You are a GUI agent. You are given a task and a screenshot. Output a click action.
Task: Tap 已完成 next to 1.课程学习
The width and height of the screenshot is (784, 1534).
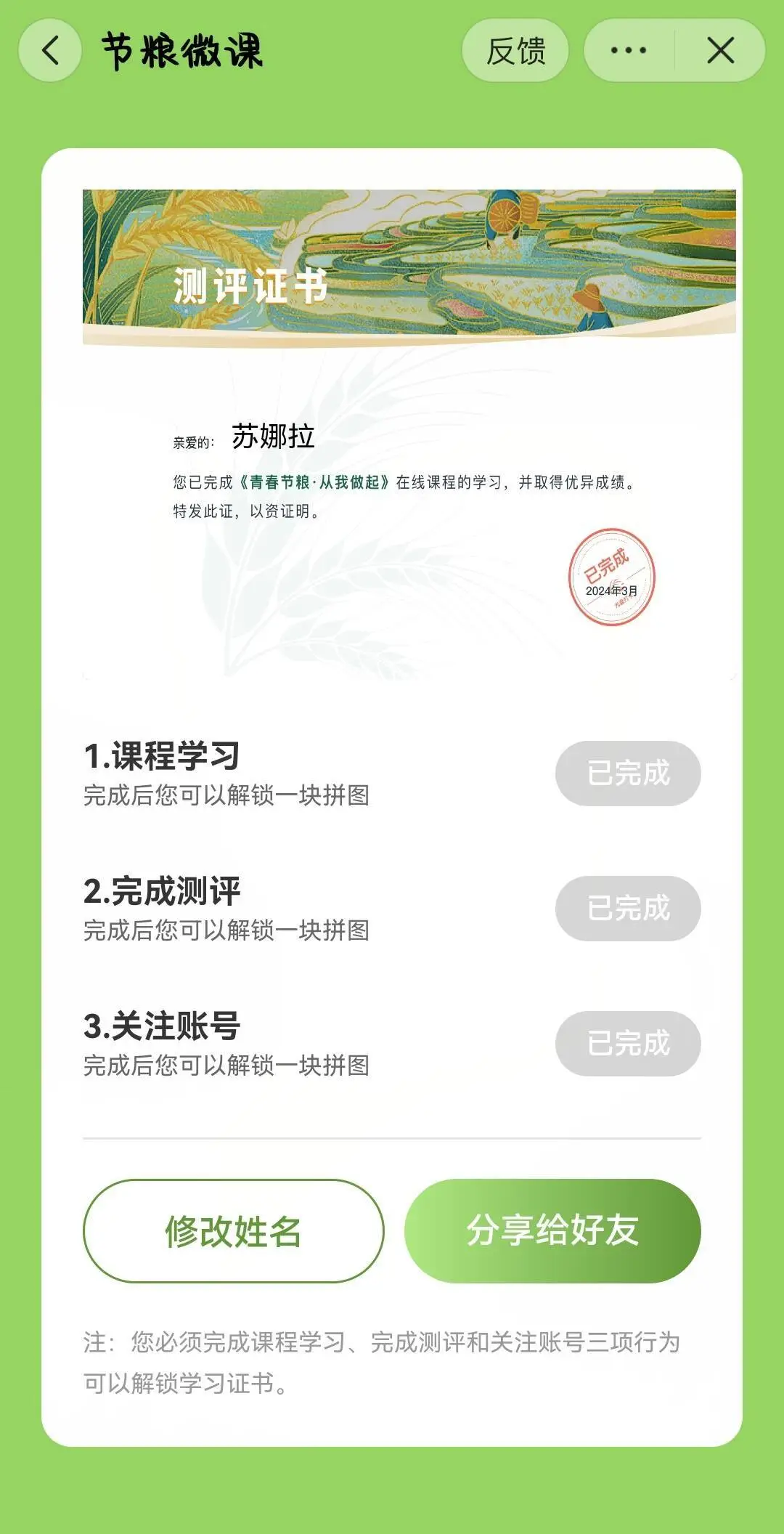[628, 773]
